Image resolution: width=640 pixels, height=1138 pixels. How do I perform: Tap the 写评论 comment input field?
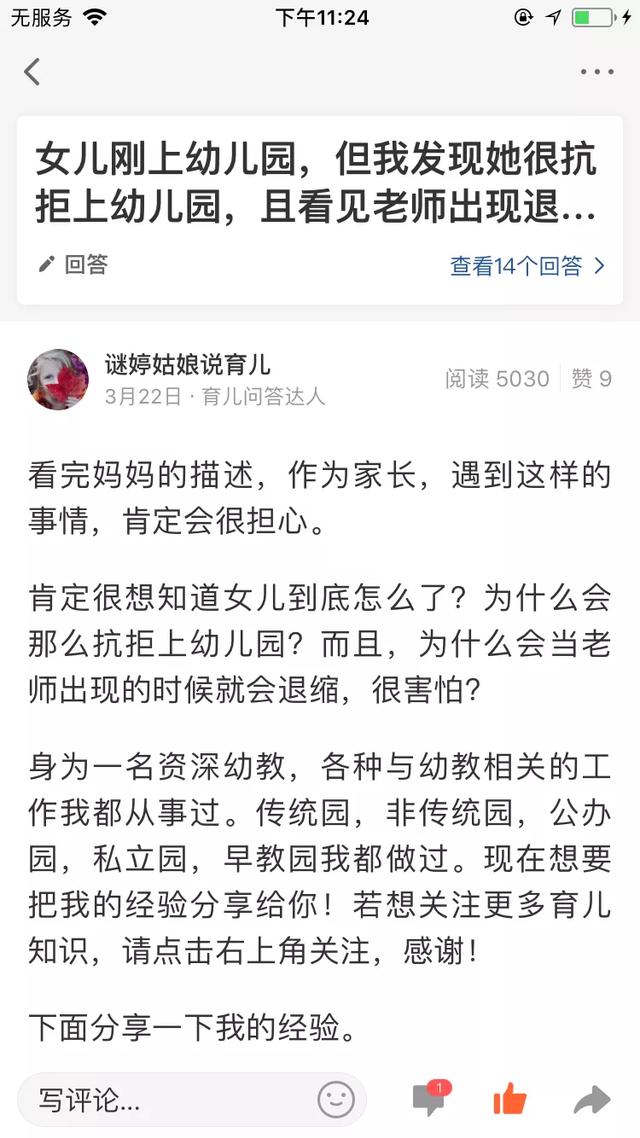click(x=192, y=1100)
